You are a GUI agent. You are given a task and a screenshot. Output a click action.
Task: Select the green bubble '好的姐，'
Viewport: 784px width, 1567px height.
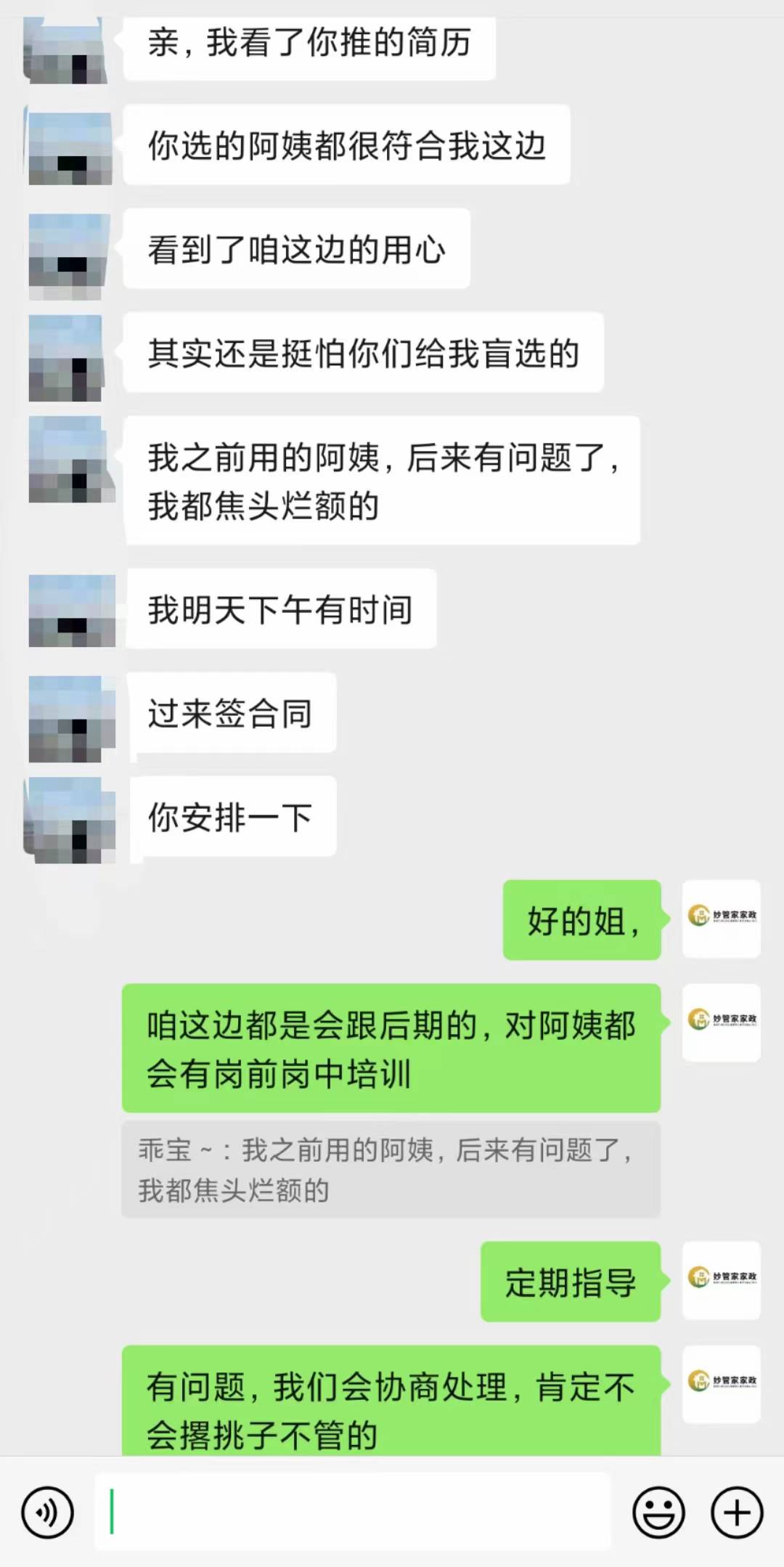(x=581, y=919)
